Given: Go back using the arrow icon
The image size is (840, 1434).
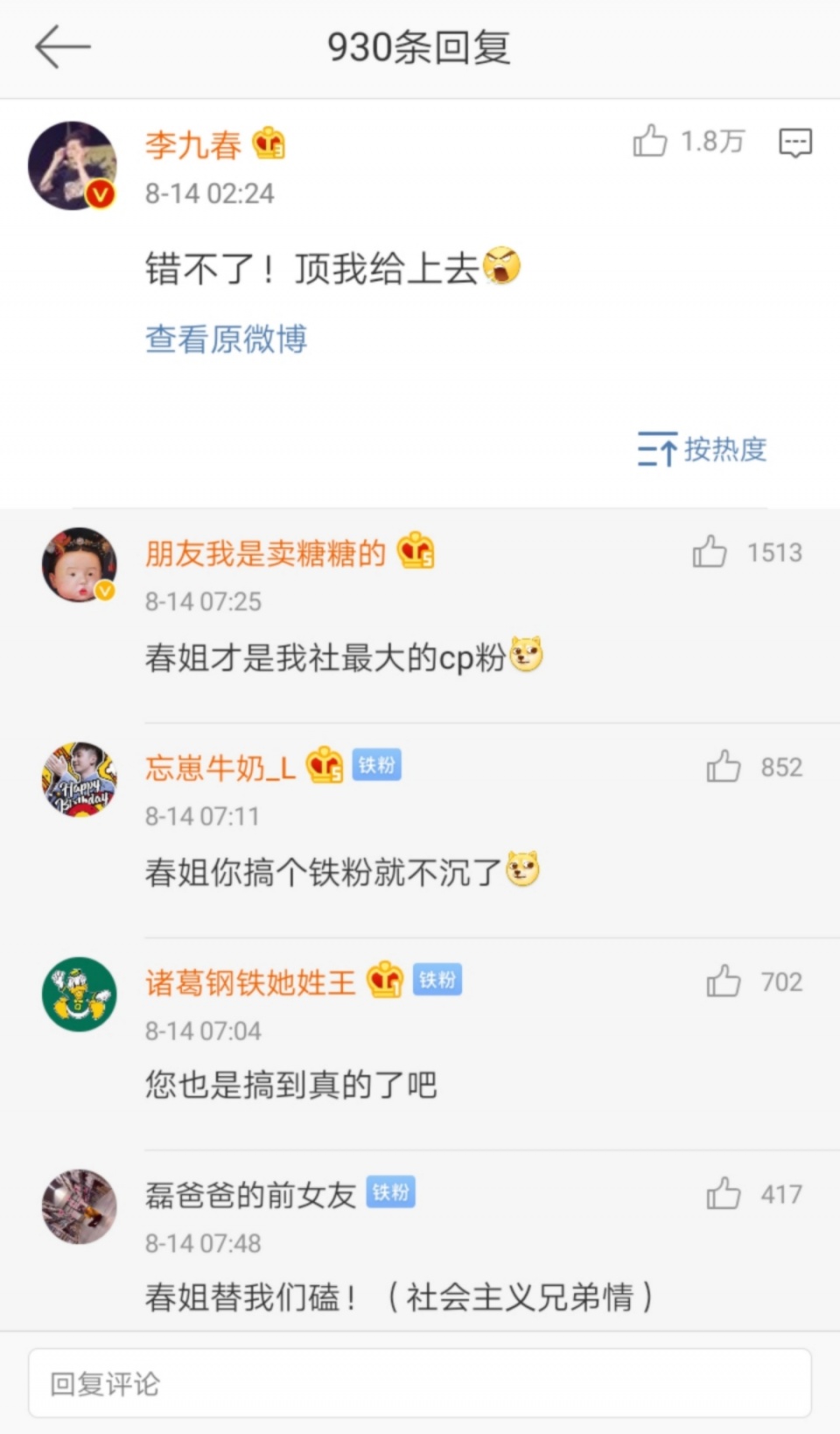Looking at the screenshot, I should click(x=62, y=47).
